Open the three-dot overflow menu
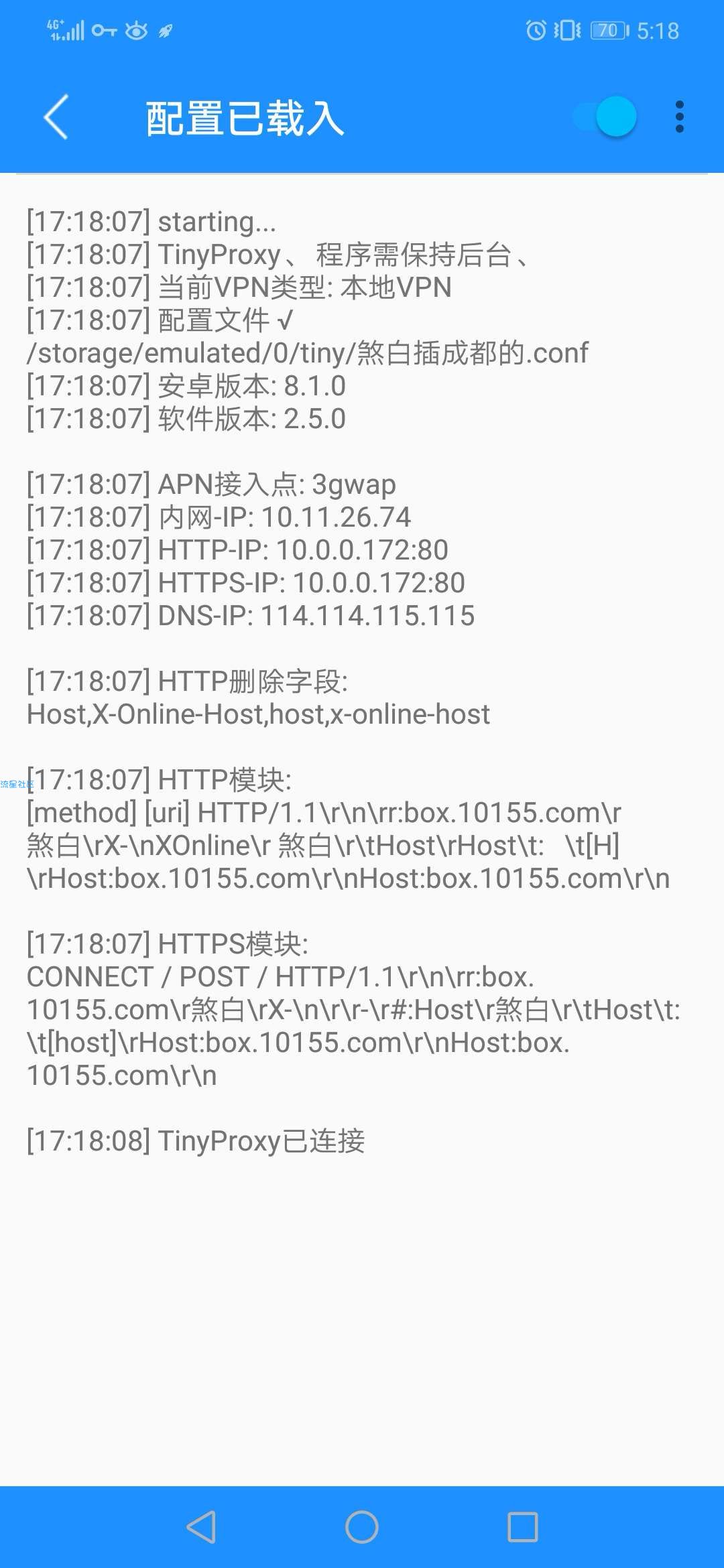This screenshot has width=724, height=1568. pyautogui.click(x=679, y=117)
